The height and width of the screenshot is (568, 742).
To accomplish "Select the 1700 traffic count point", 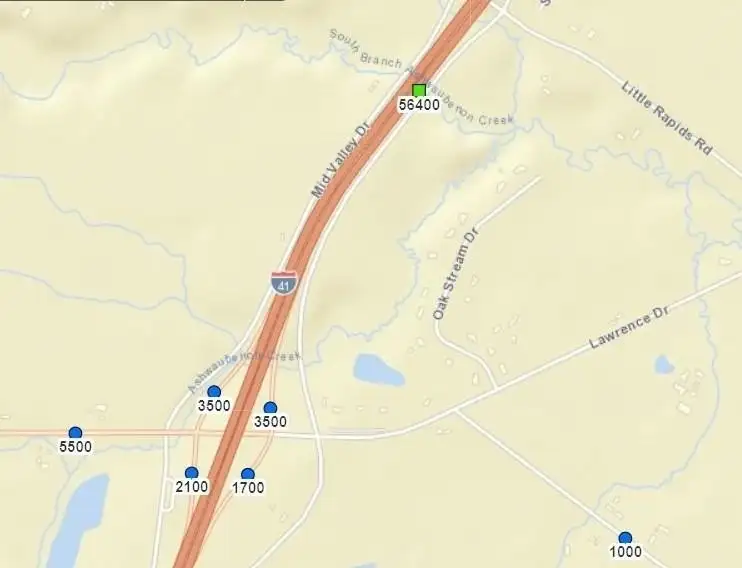I will [248, 474].
